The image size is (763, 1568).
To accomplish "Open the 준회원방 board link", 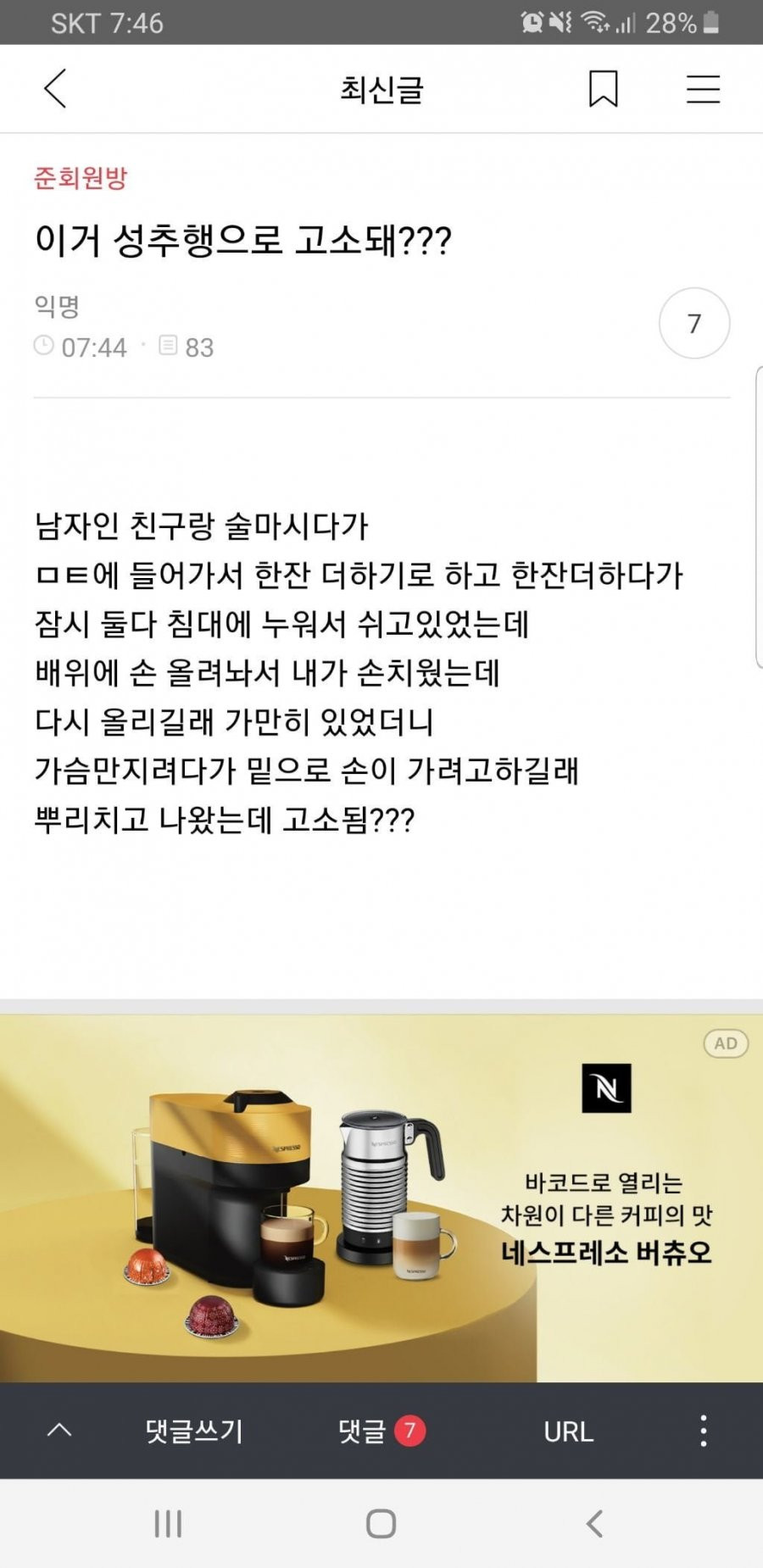I will click(x=81, y=178).
